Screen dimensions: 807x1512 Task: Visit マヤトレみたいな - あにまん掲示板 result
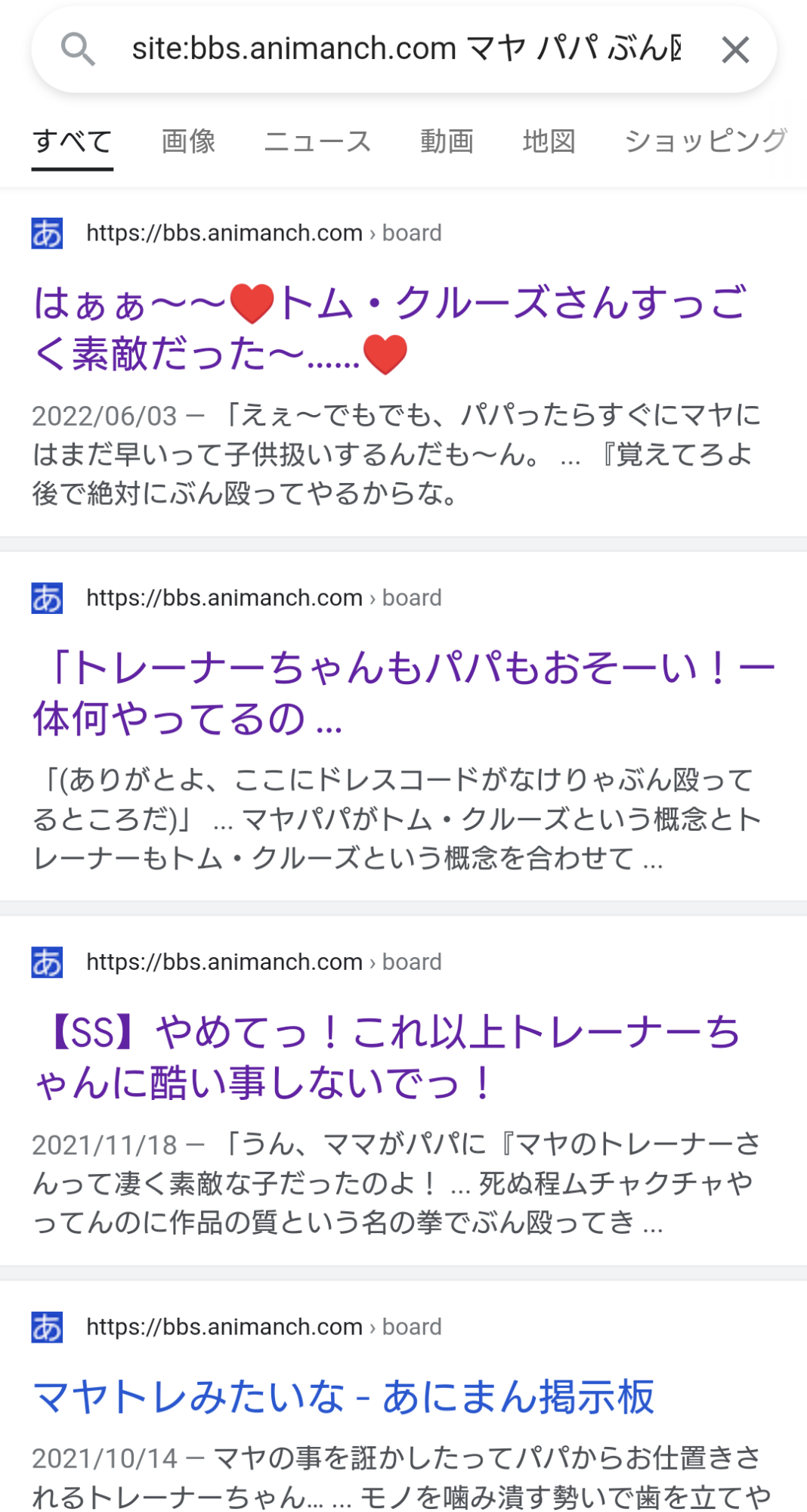pos(344,1396)
